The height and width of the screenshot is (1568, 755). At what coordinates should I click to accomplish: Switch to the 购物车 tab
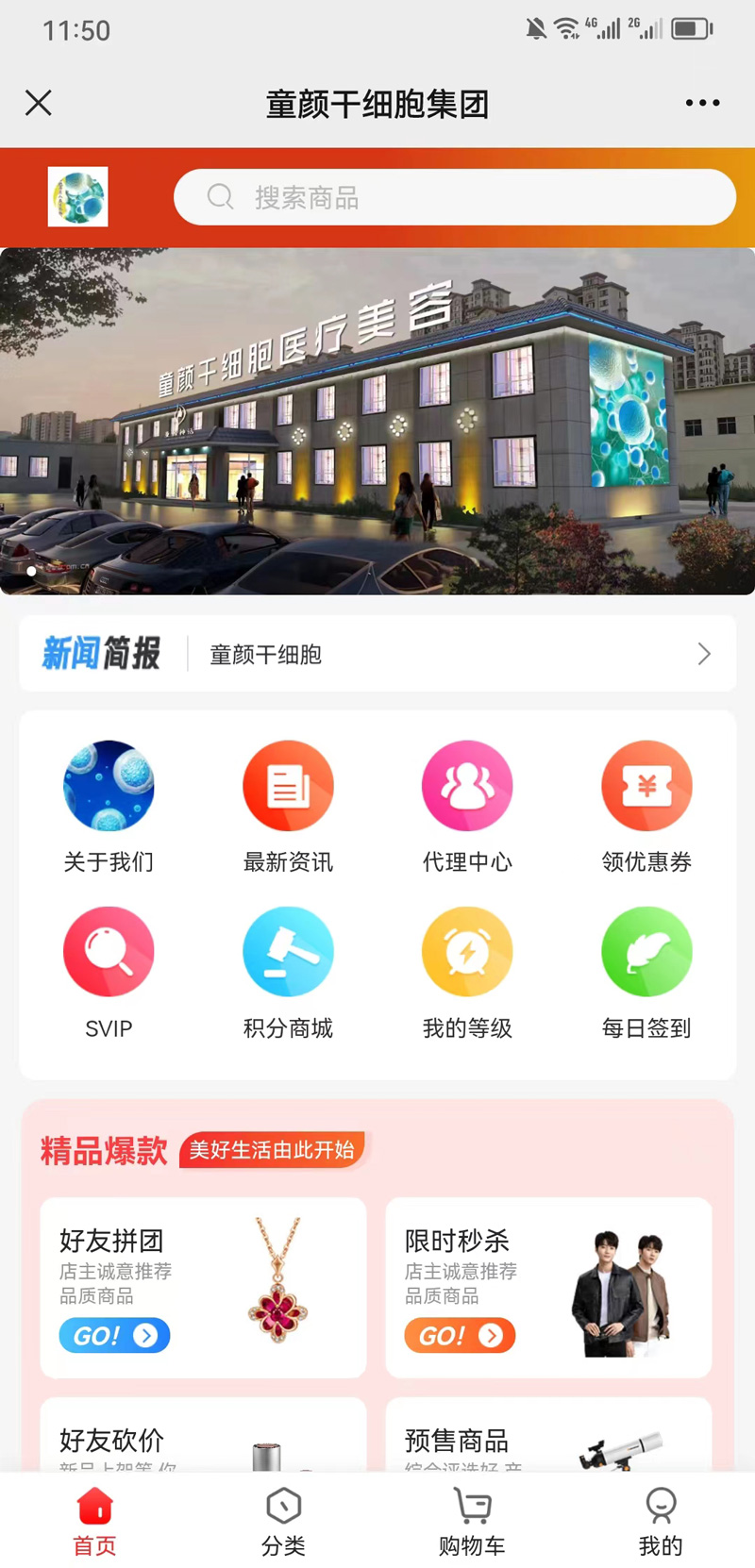coord(472,1521)
